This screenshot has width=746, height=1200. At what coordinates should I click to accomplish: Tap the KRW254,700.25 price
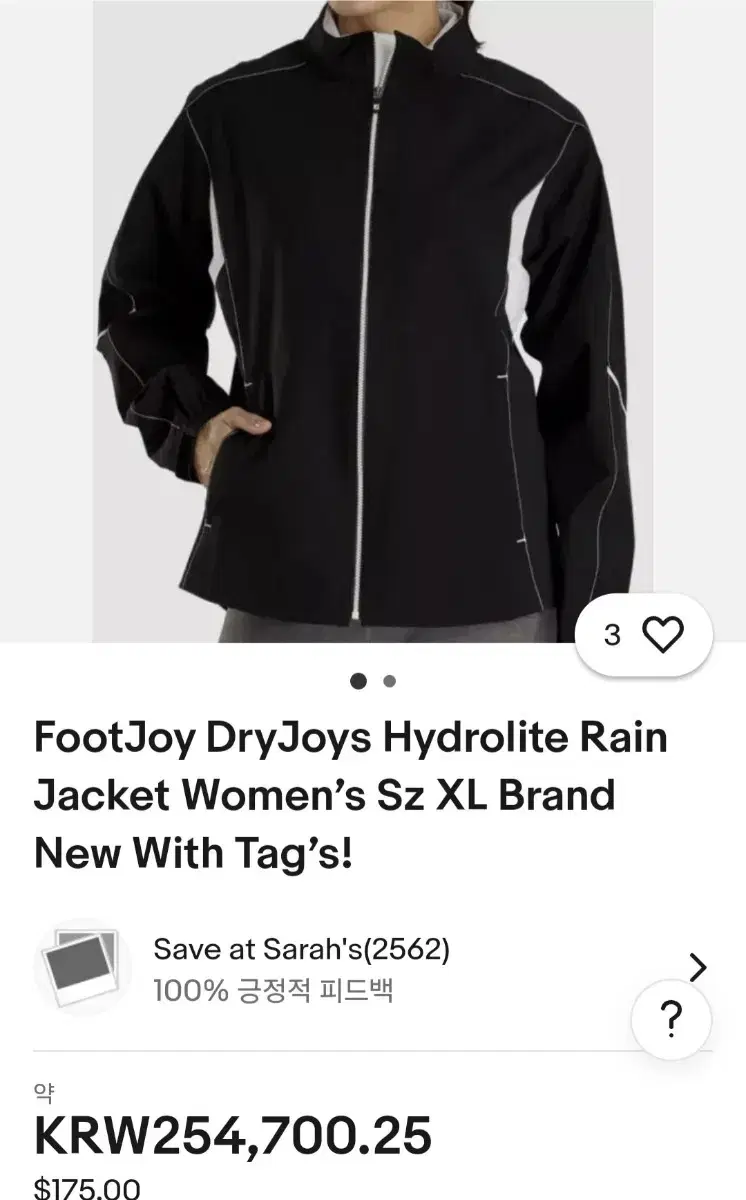(230, 1135)
